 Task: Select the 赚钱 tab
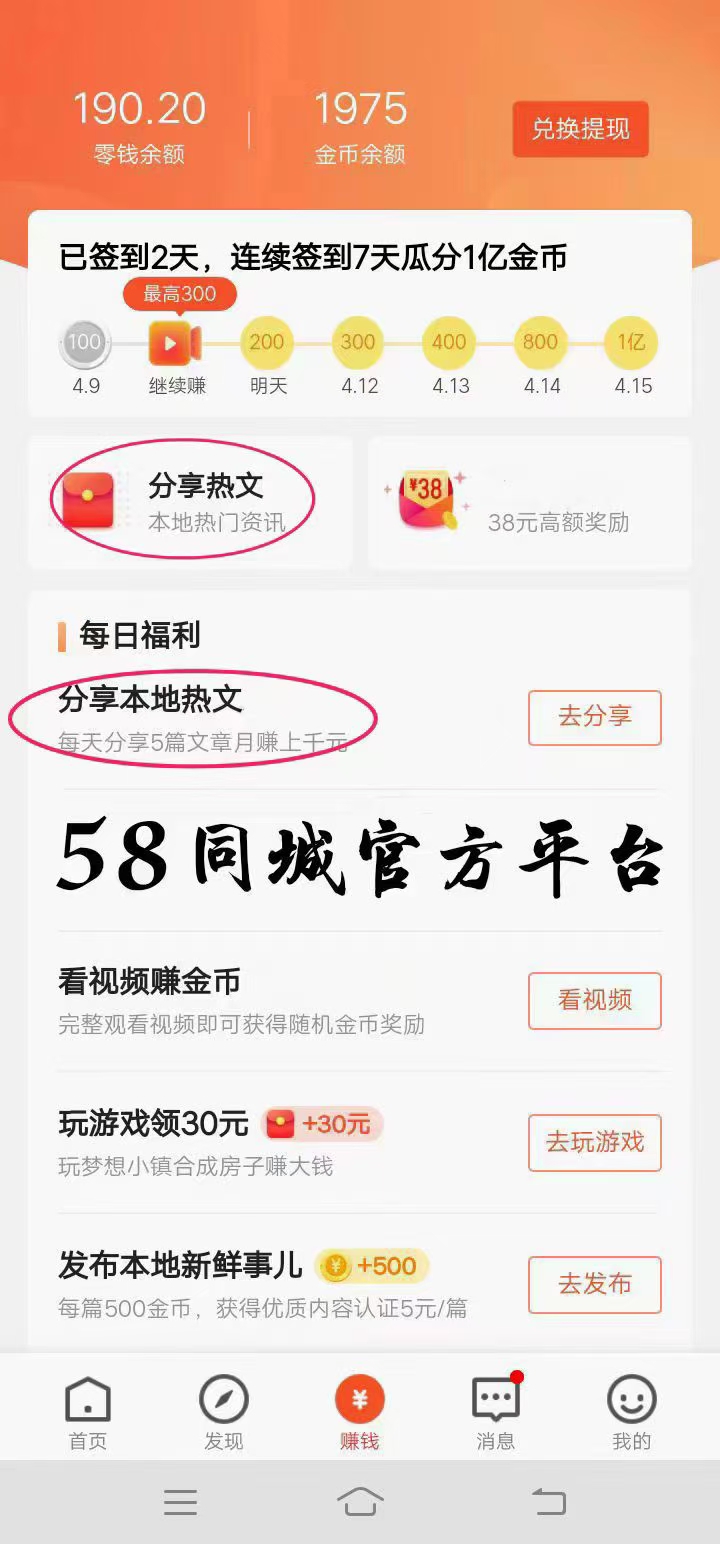360,1411
